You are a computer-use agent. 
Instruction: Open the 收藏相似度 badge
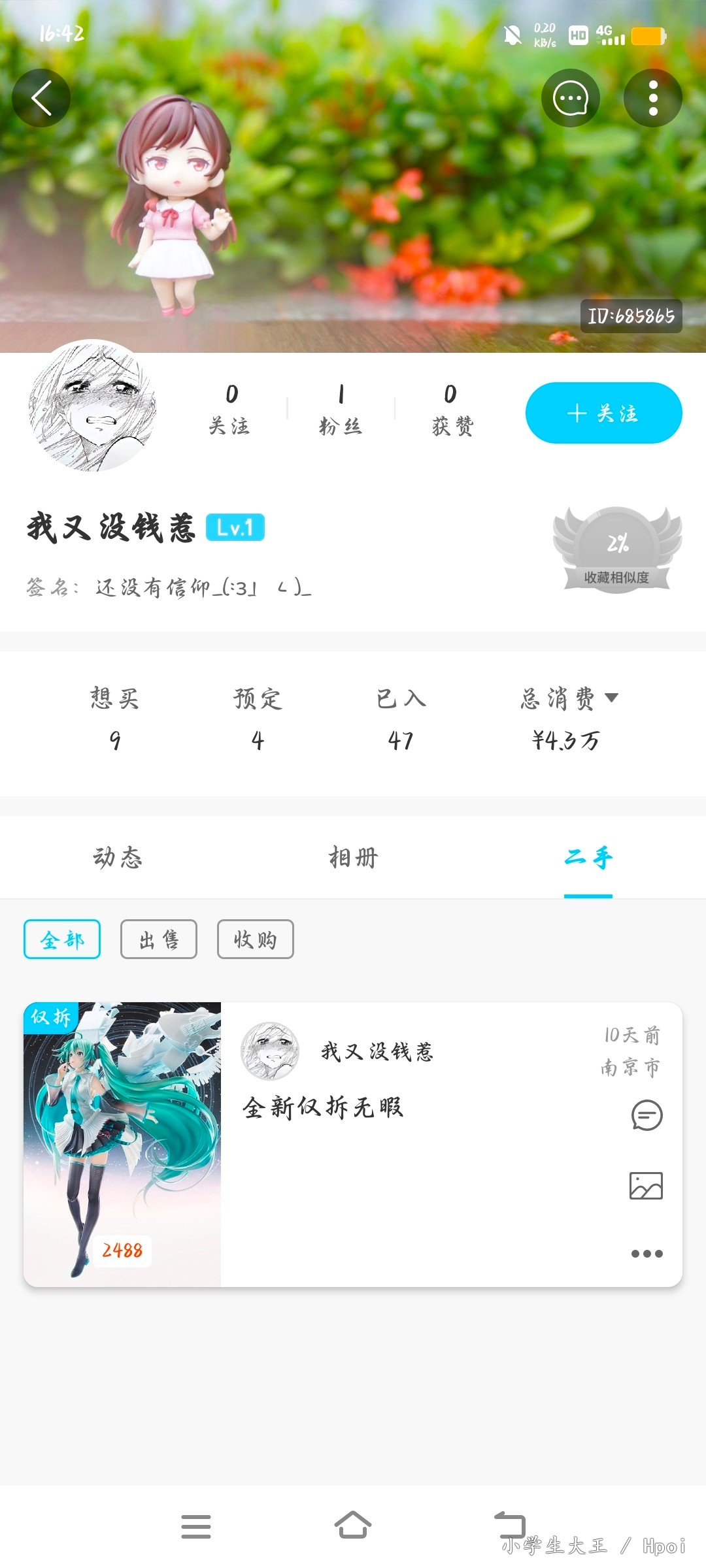(617, 549)
